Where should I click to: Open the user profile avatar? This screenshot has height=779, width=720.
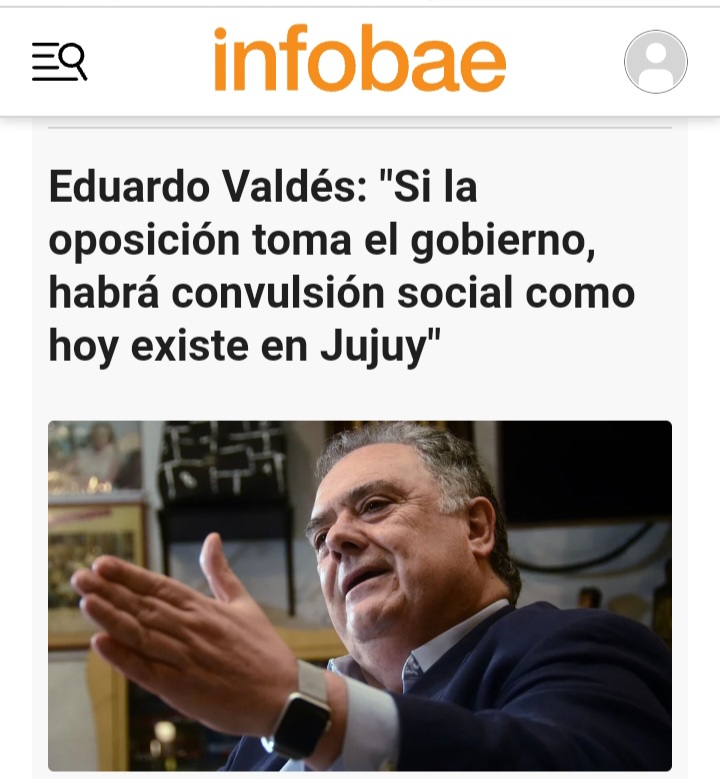click(655, 62)
